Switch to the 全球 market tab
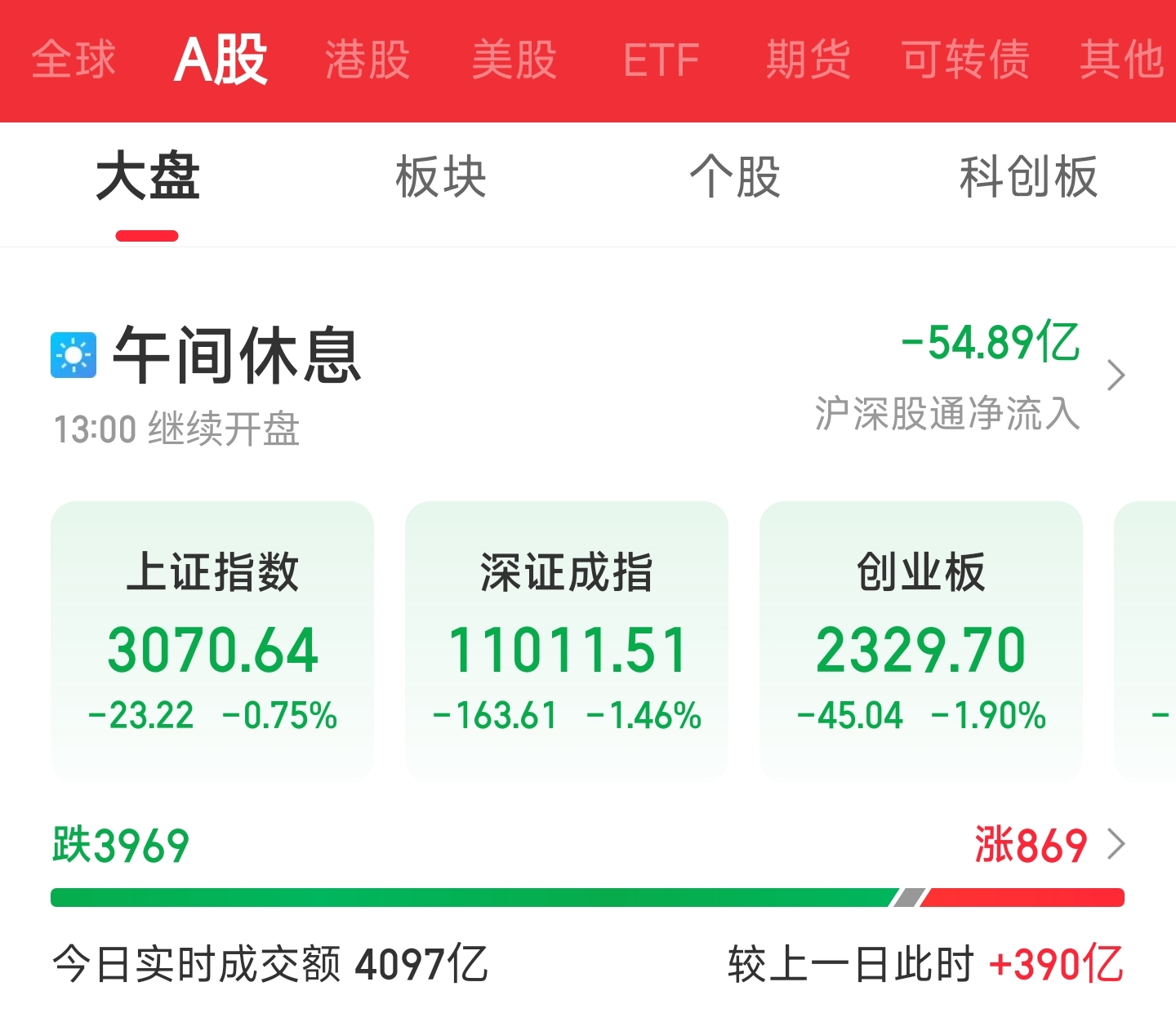 point(73,60)
